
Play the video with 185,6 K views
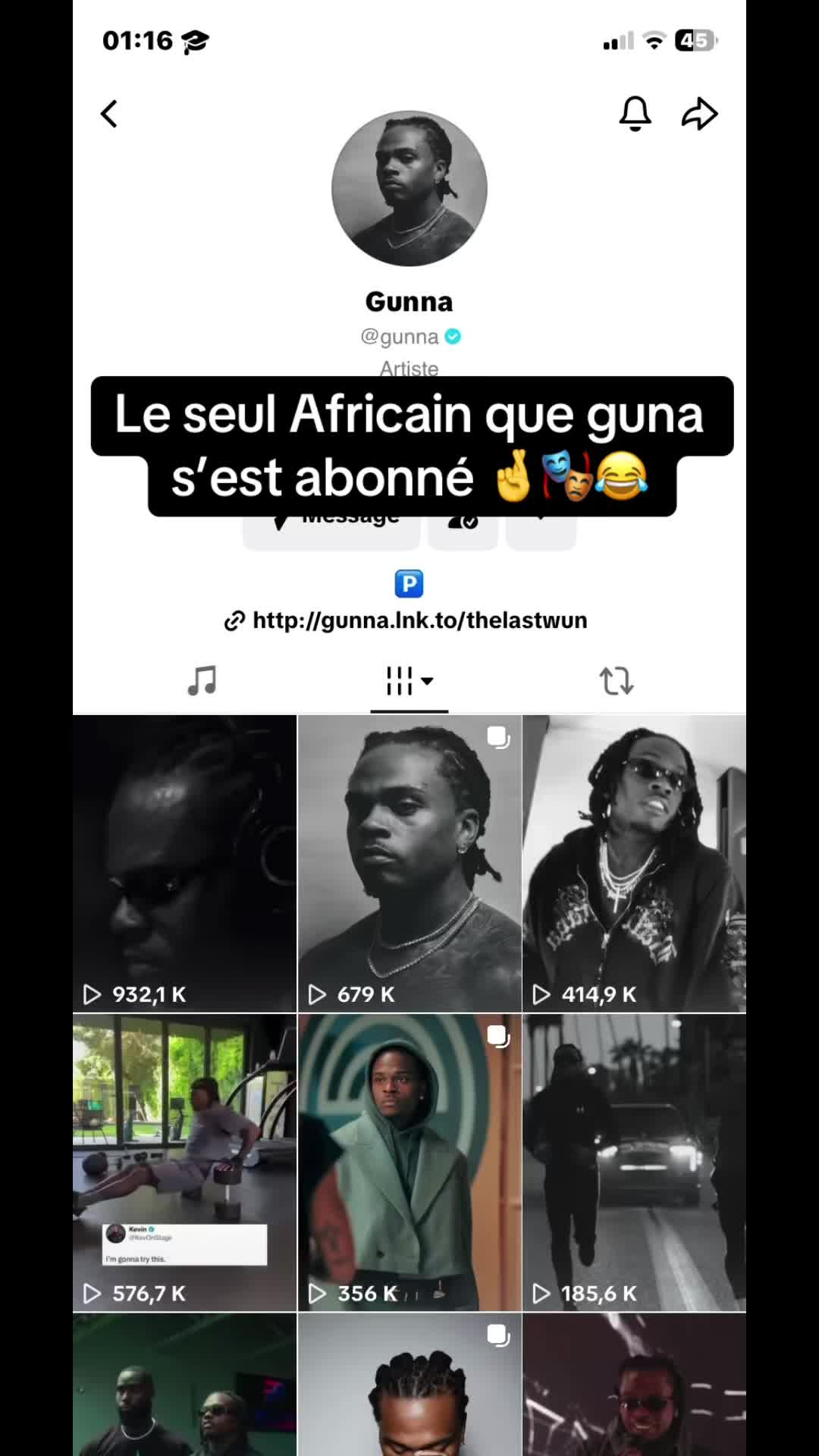point(635,1163)
